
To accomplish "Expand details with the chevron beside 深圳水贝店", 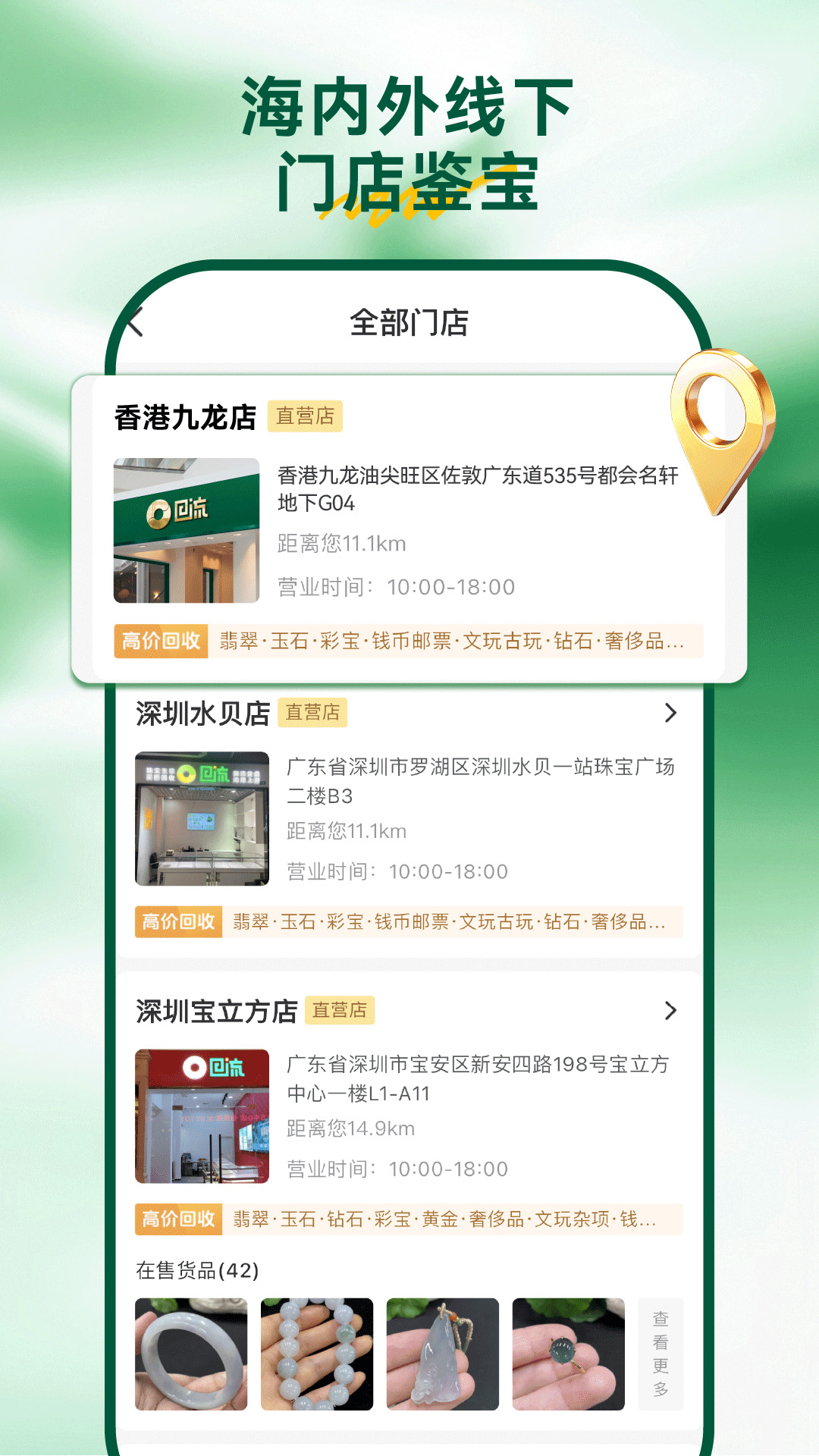I will [x=669, y=713].
